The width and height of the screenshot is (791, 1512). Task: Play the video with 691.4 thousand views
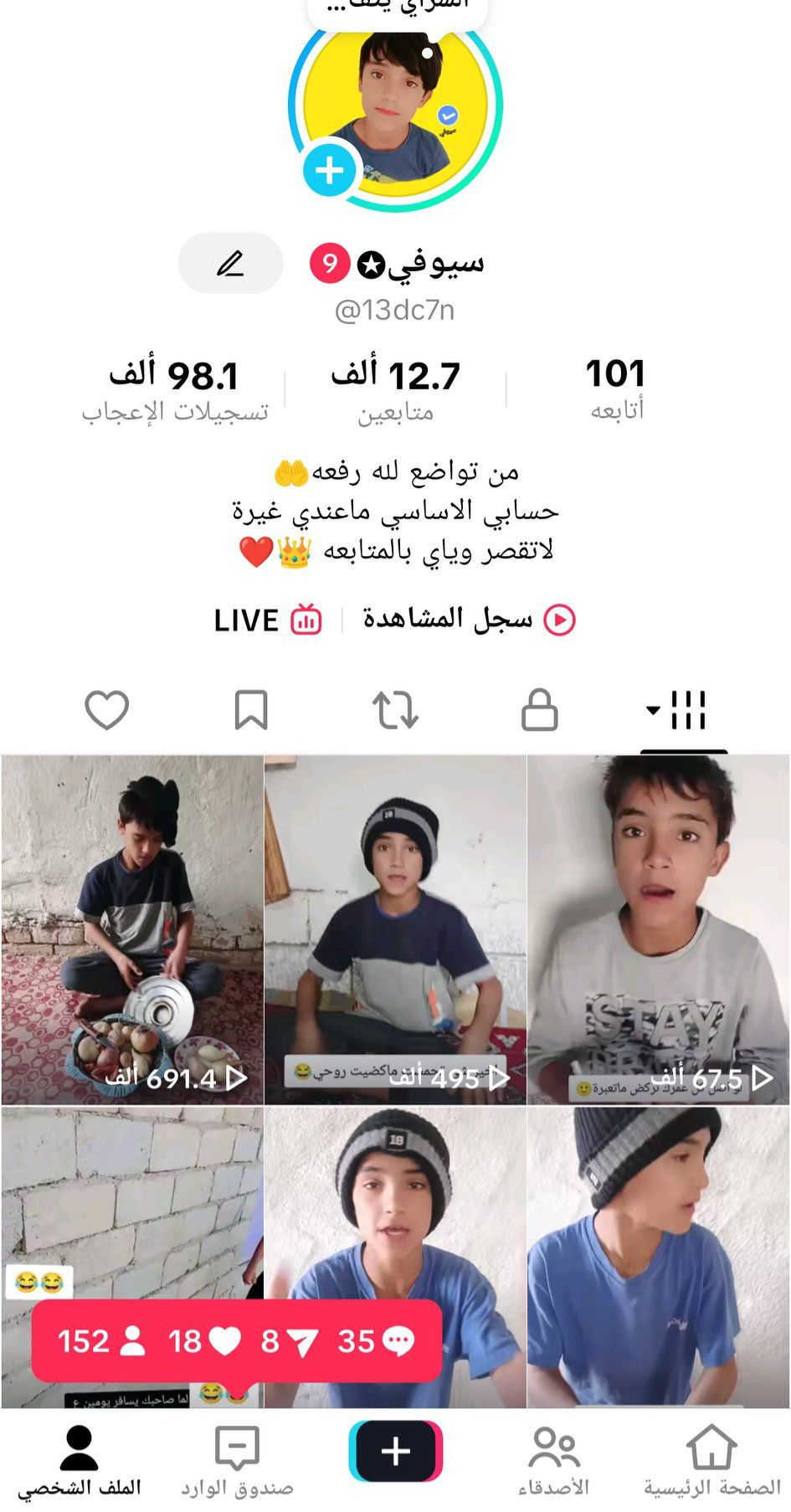pyautogui.click(x=132, y=929)
